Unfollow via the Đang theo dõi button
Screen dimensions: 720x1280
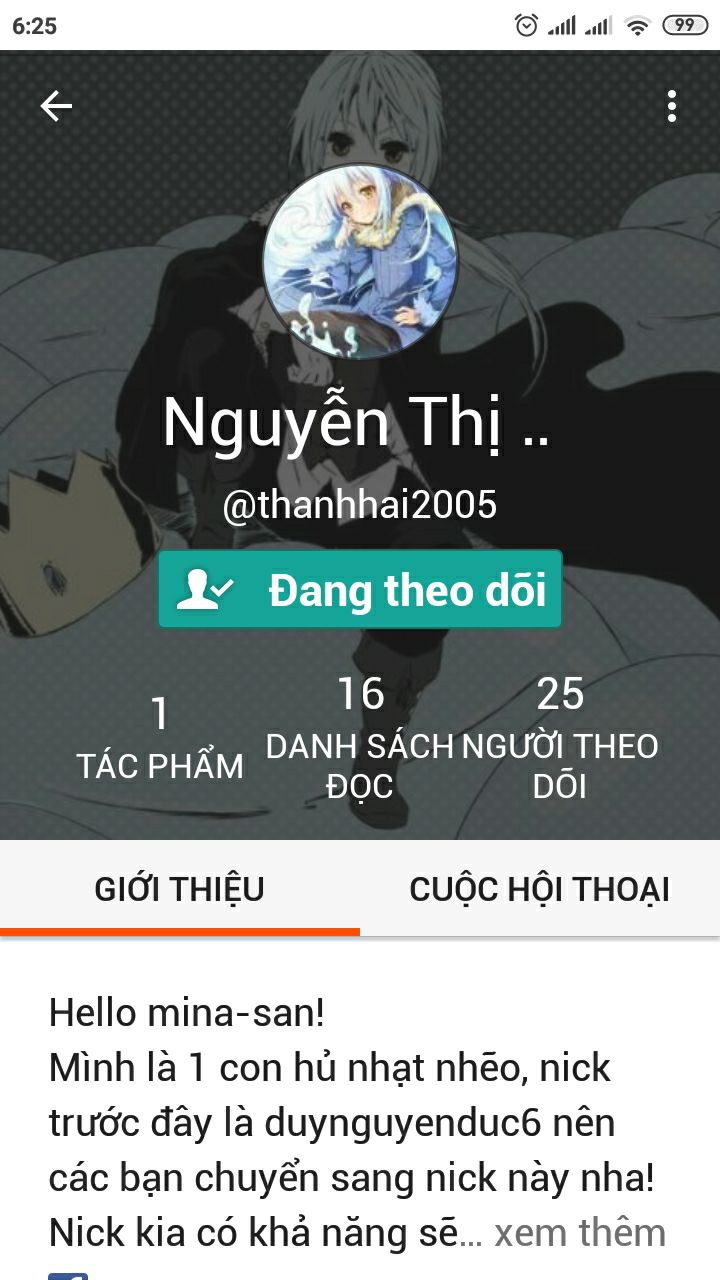(360, 590)
